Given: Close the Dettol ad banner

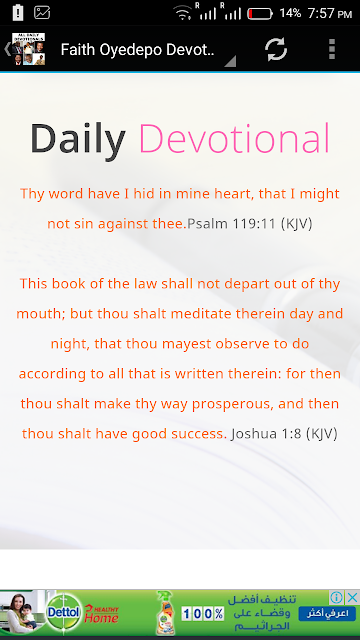Looking at the screenshot, I should click(x=352, y=598).
